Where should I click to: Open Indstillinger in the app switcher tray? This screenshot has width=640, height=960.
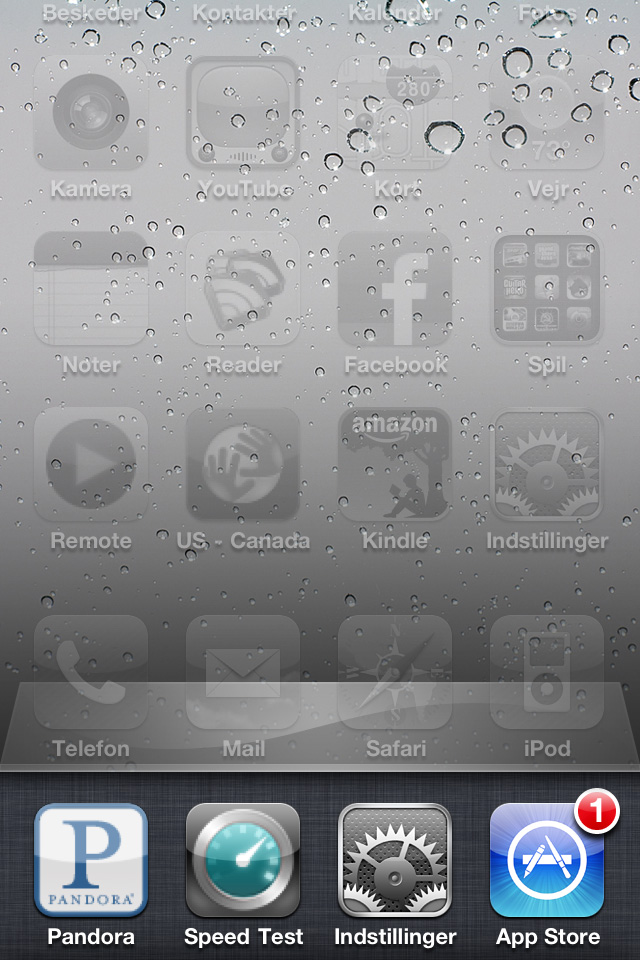coord(395,860)
